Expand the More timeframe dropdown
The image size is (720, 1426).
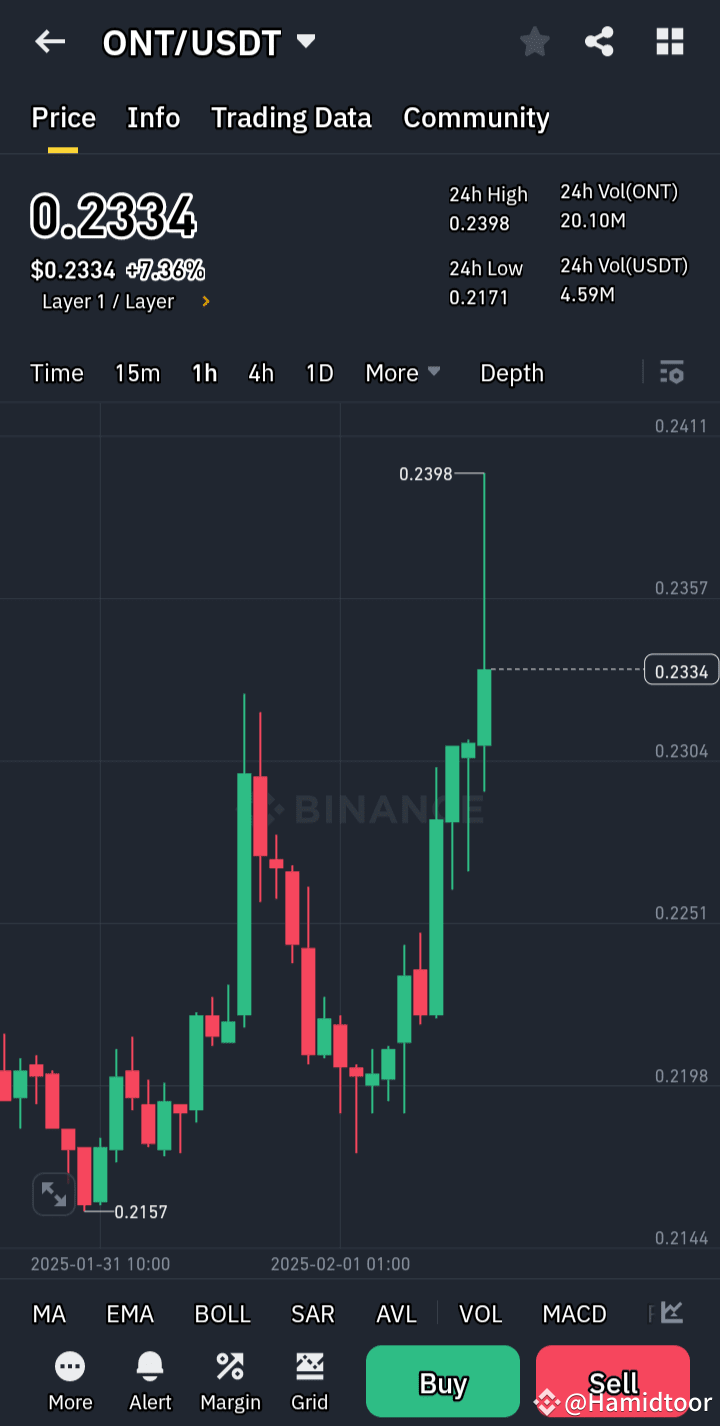pos(403,372)
